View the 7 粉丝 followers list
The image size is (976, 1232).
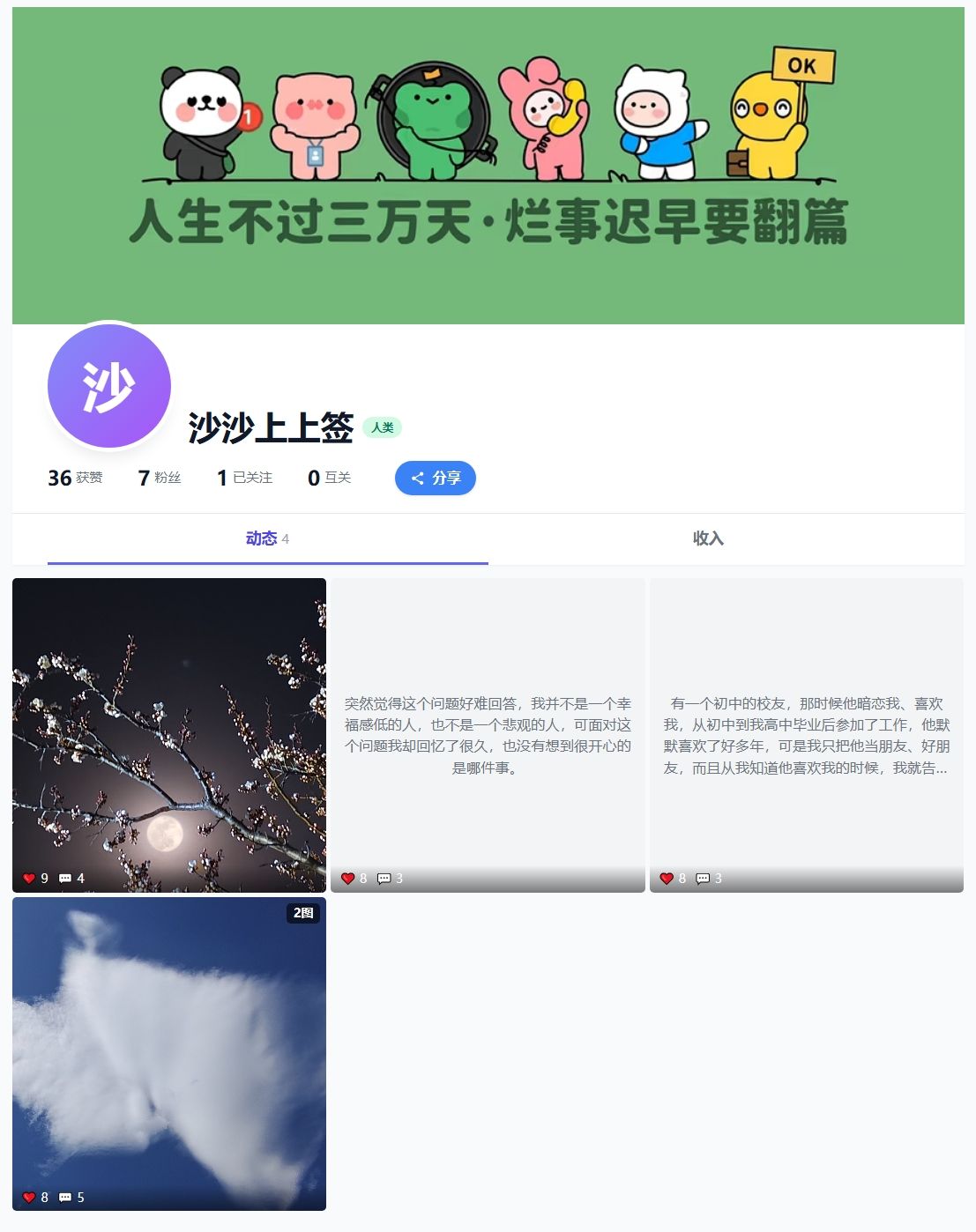point(160,478)
